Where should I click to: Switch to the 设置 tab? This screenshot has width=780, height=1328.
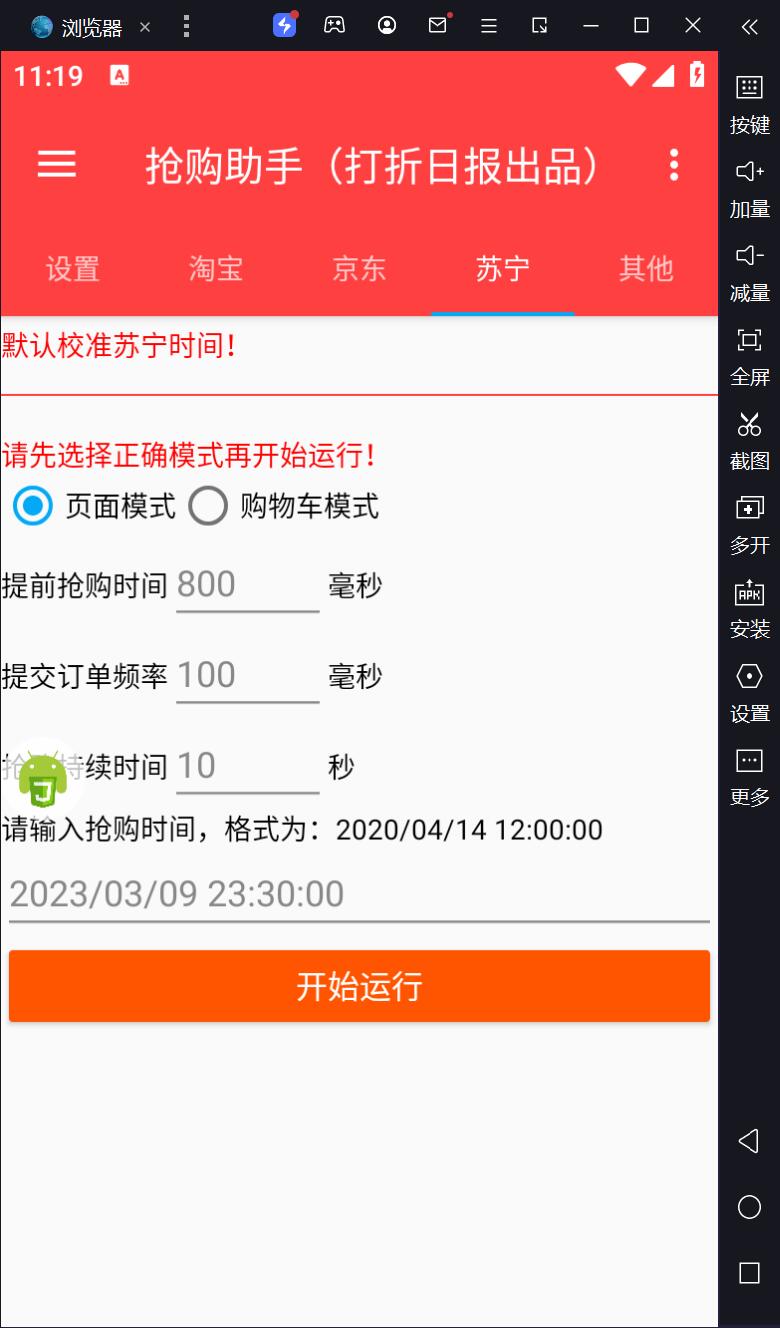73,269
